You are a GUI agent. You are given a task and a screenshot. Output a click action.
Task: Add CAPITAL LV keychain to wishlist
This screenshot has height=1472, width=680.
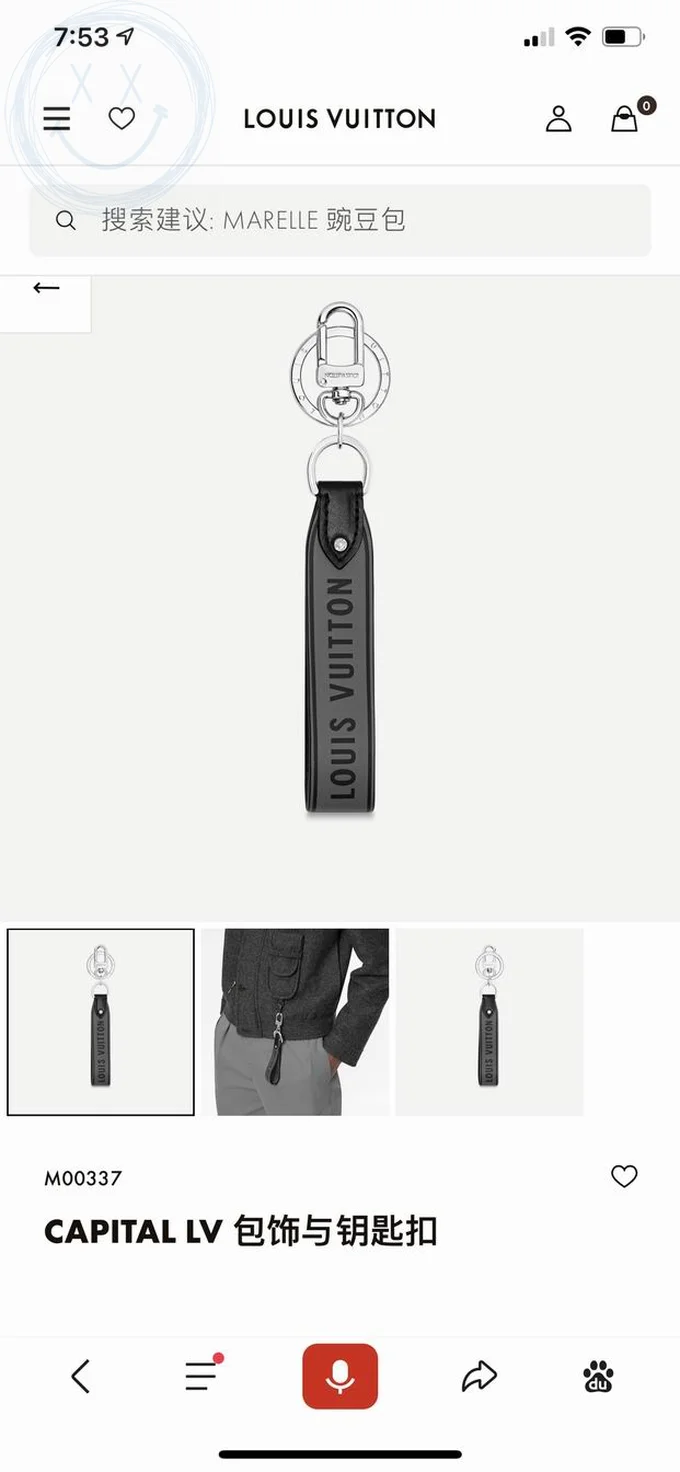click(x=624, y=1176)
